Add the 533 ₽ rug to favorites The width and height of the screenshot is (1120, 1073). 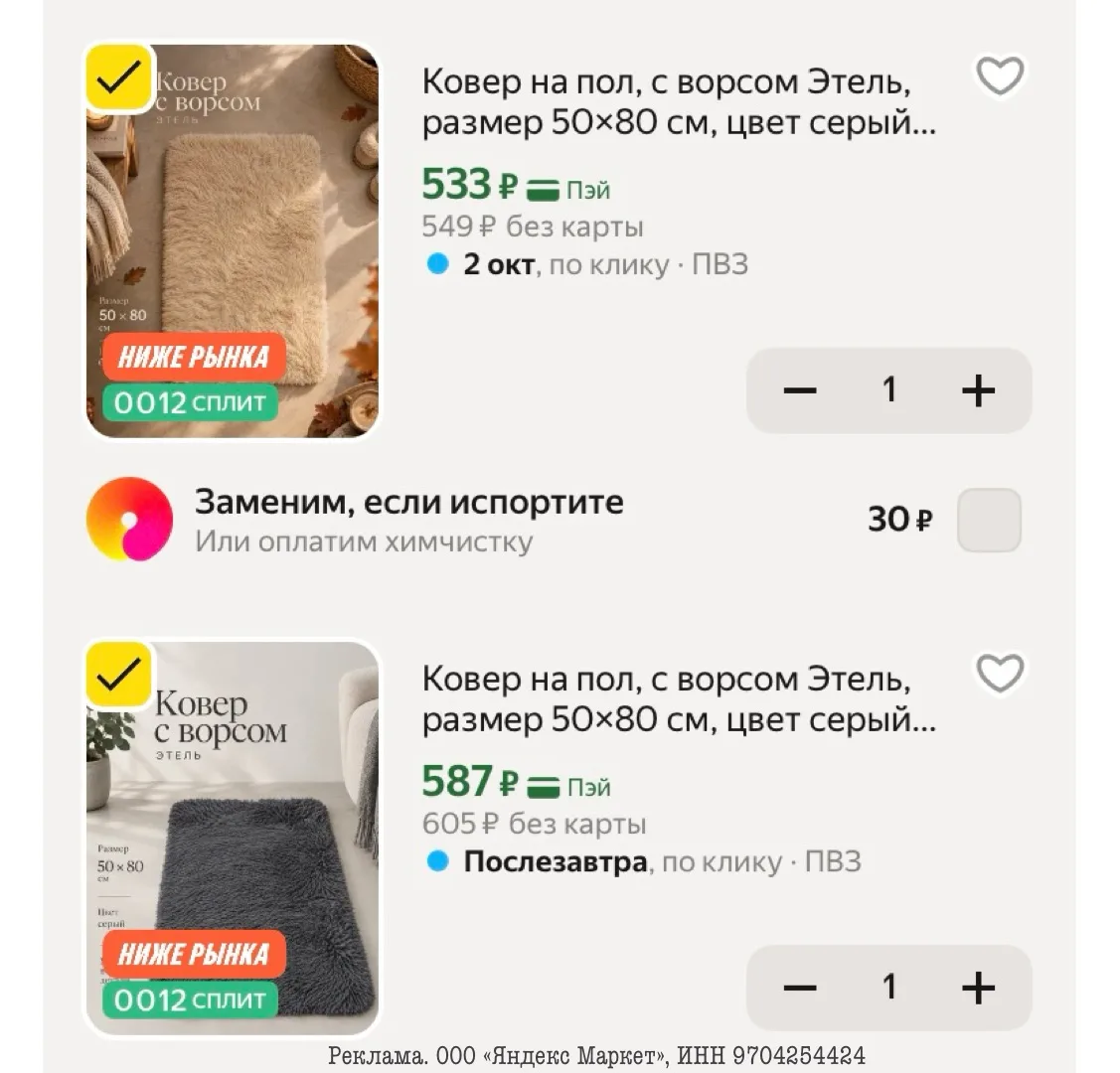click(x=1000, y=76)
